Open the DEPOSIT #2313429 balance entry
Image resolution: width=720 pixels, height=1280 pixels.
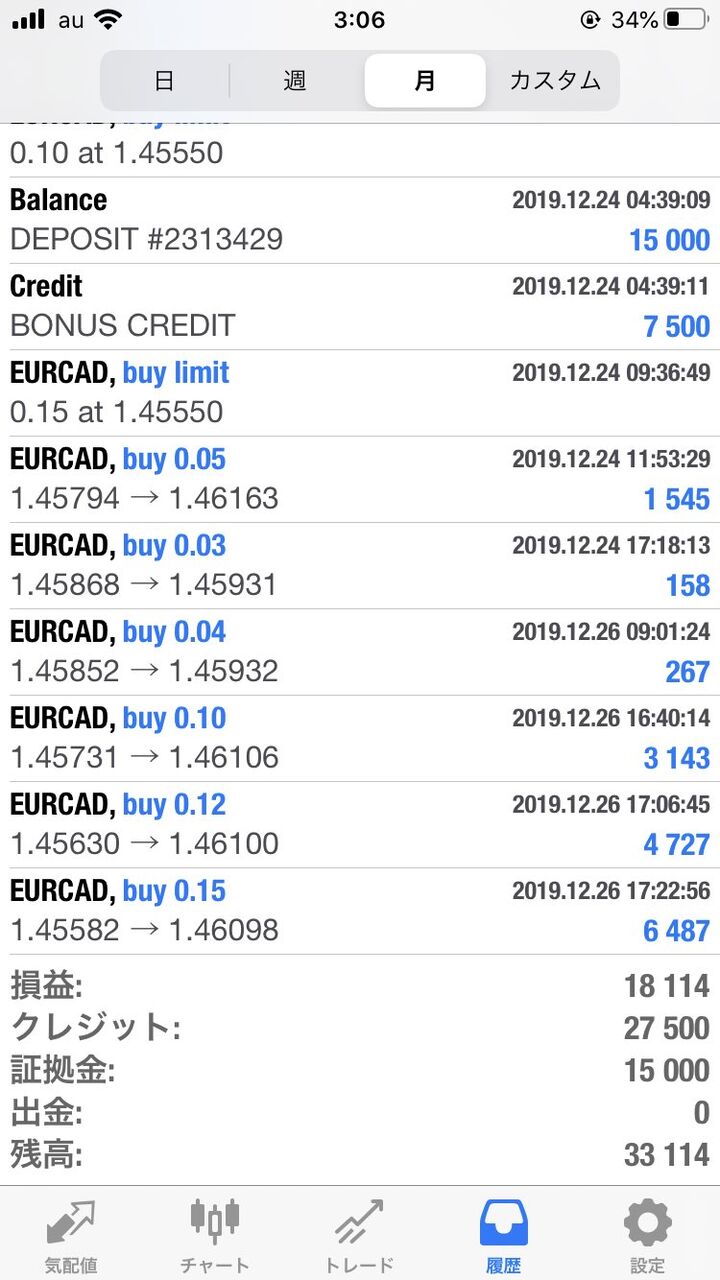tap(360, 220)
